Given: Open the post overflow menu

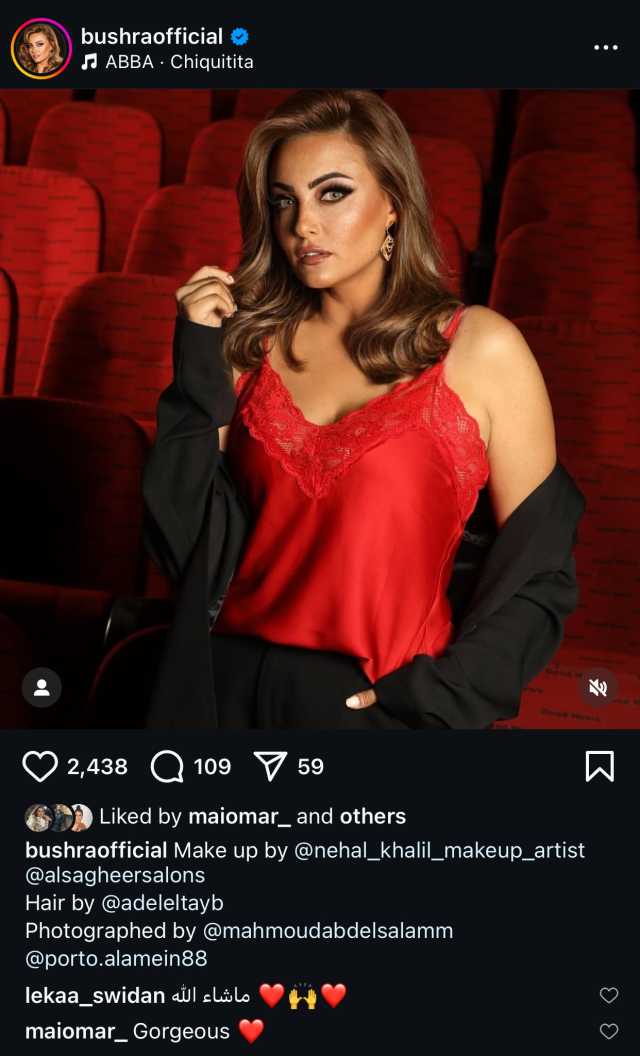Looking at the screenshot, I should (605, 47).
